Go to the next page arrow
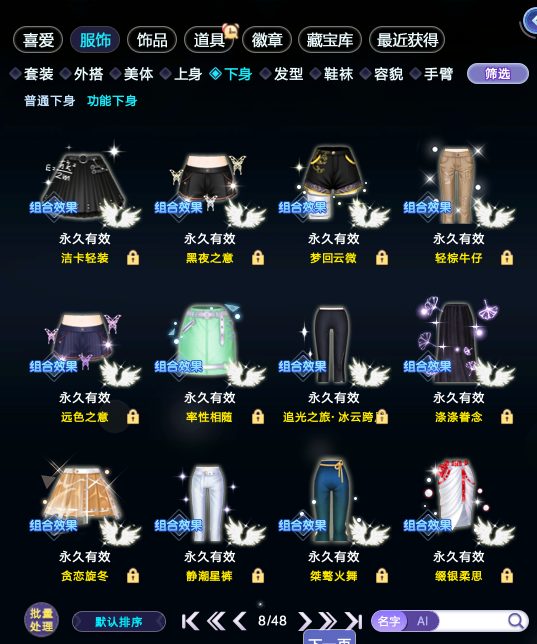The image size is (537, 644). 304,621
